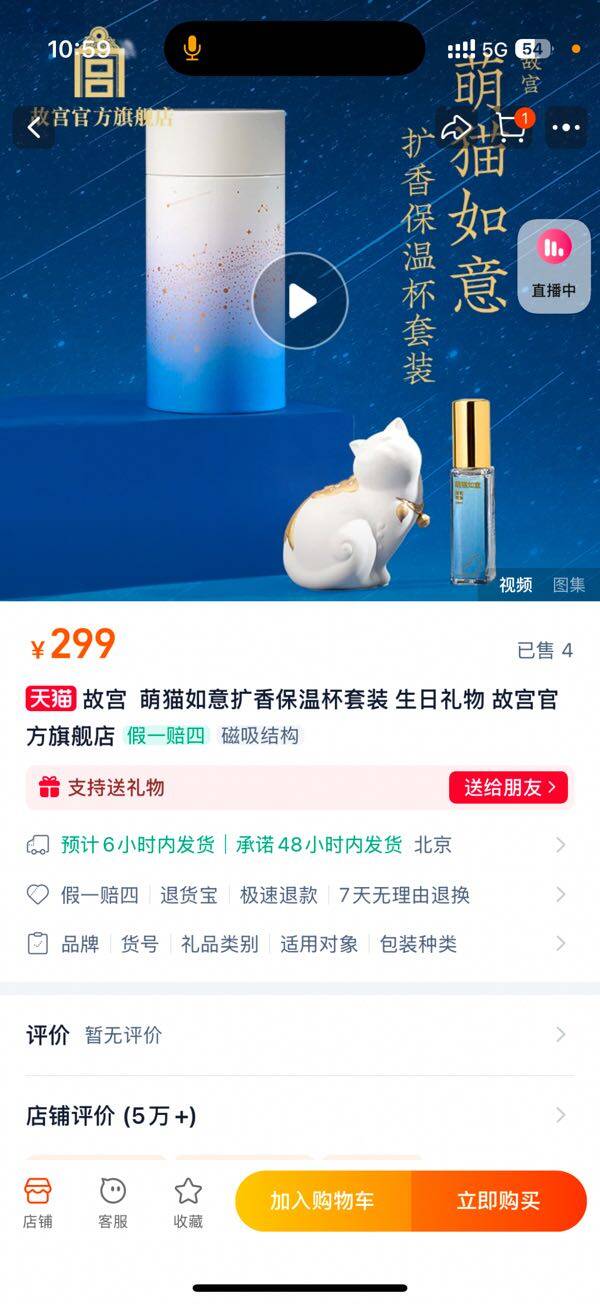Screen dimensions: 600x1304
Task: Open the 假一赔四 service guarantees row
Action: click(x=300, y=895)
